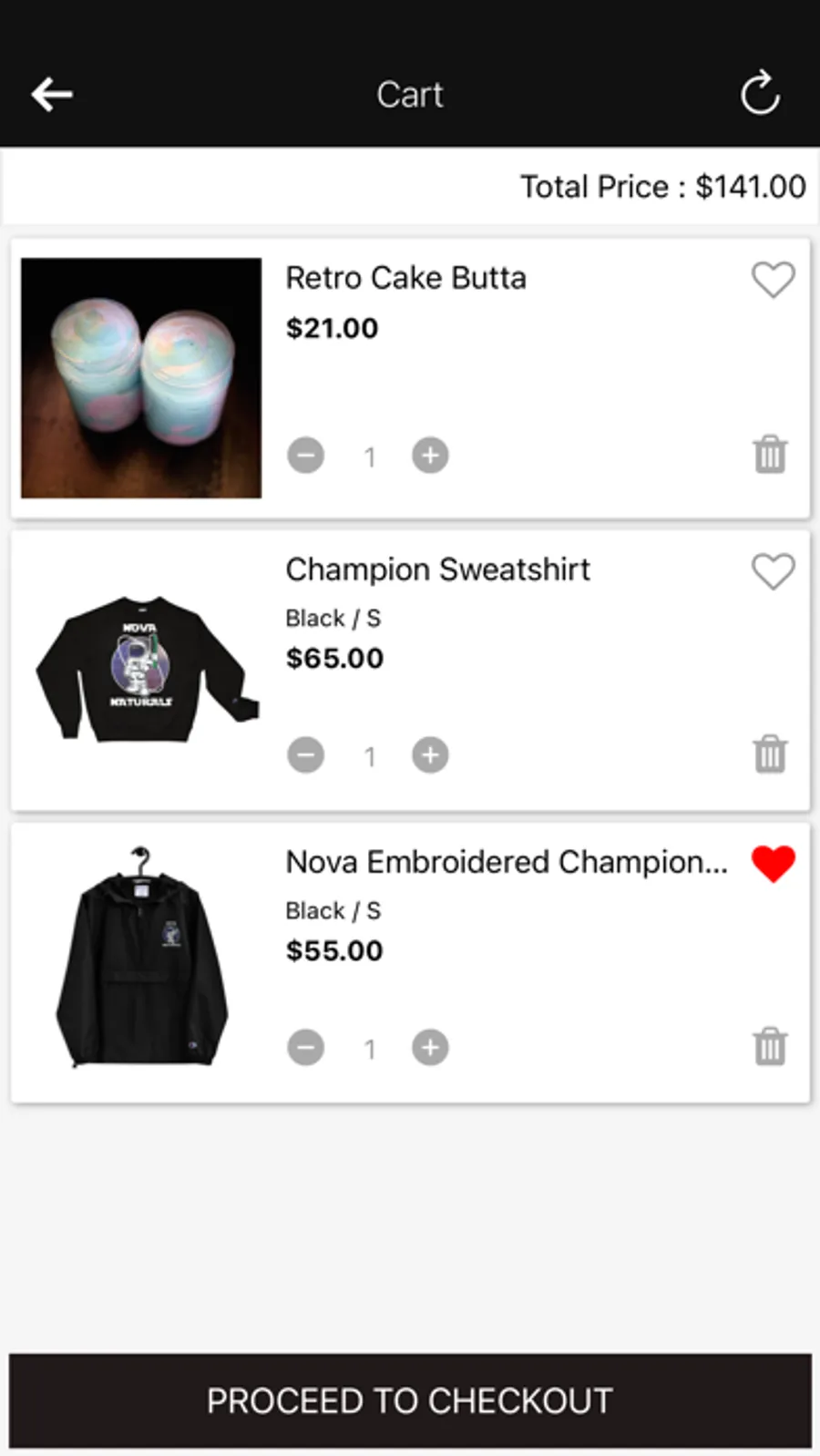Delete Retro Cake Butta from cart
Image resolution: width=820 pixels, height=1456 pixels.
click(770, 454)
